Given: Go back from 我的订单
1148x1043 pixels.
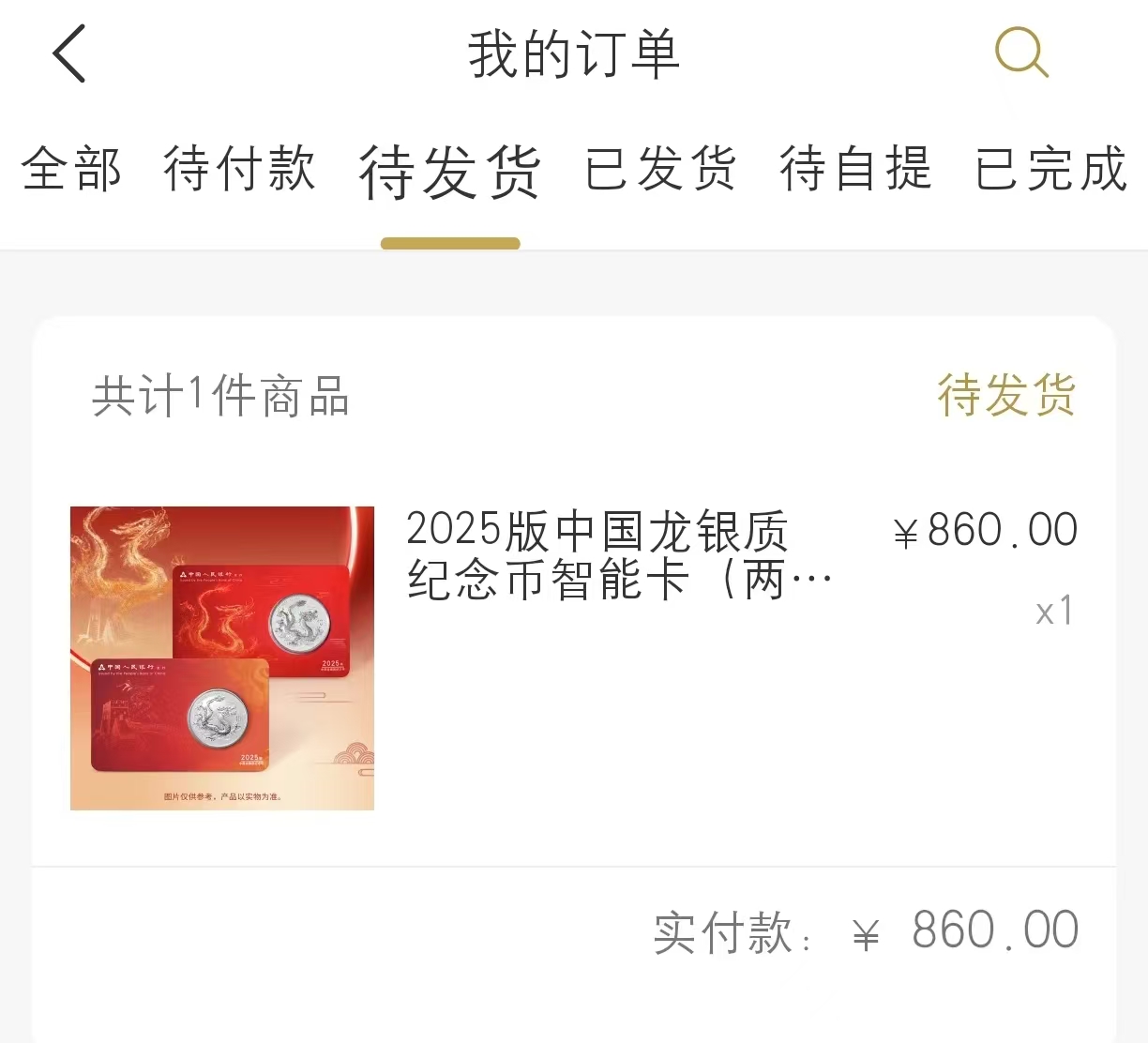Looking at the screenshot, I should [x=69, y=53].
